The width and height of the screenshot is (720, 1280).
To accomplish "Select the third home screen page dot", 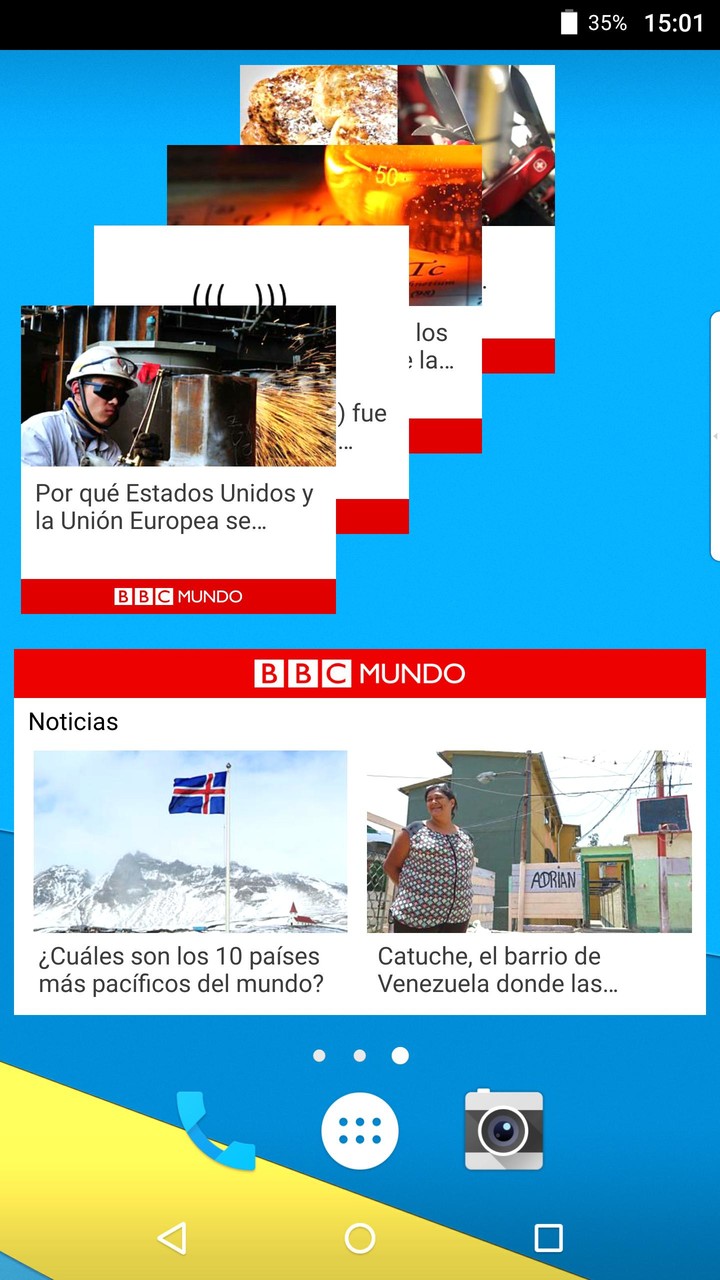I will (400, 1054).
